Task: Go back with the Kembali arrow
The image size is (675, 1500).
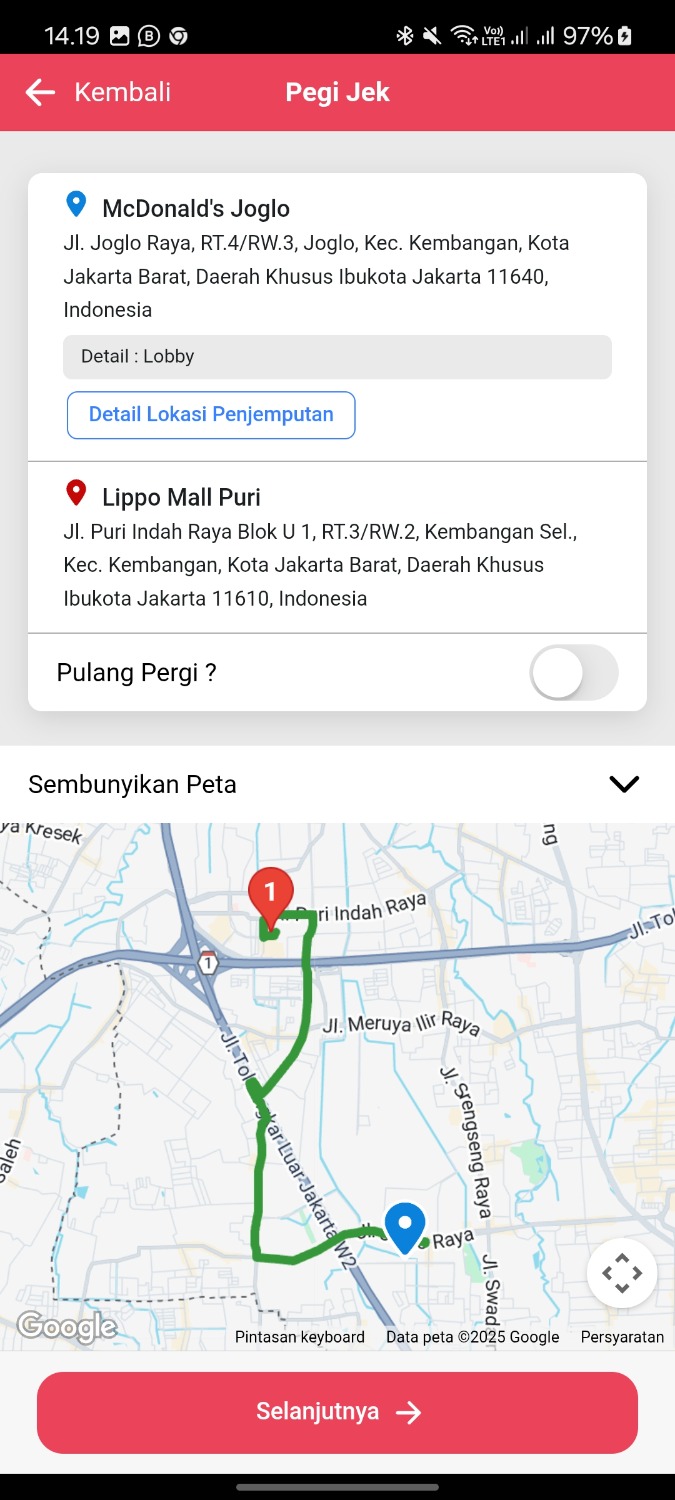Action: pos(40,93)
